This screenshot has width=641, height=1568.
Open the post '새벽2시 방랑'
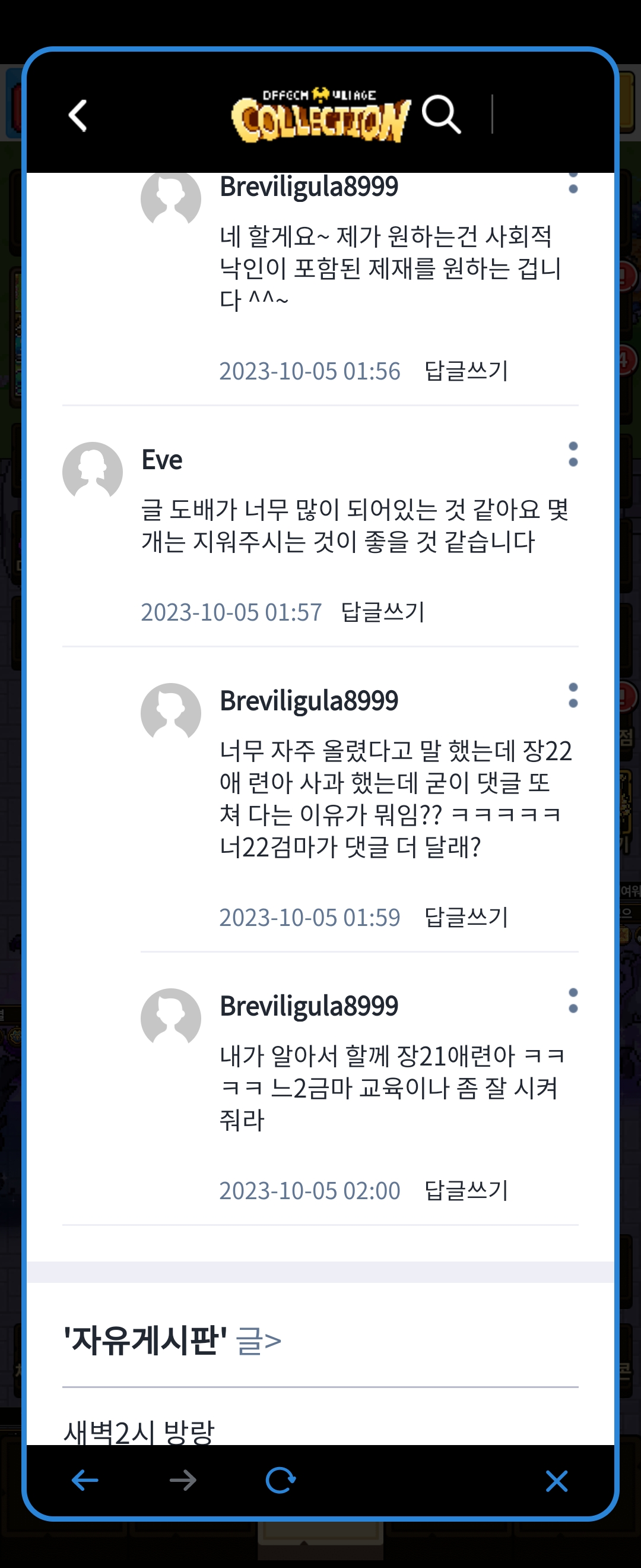(139, 1431)
